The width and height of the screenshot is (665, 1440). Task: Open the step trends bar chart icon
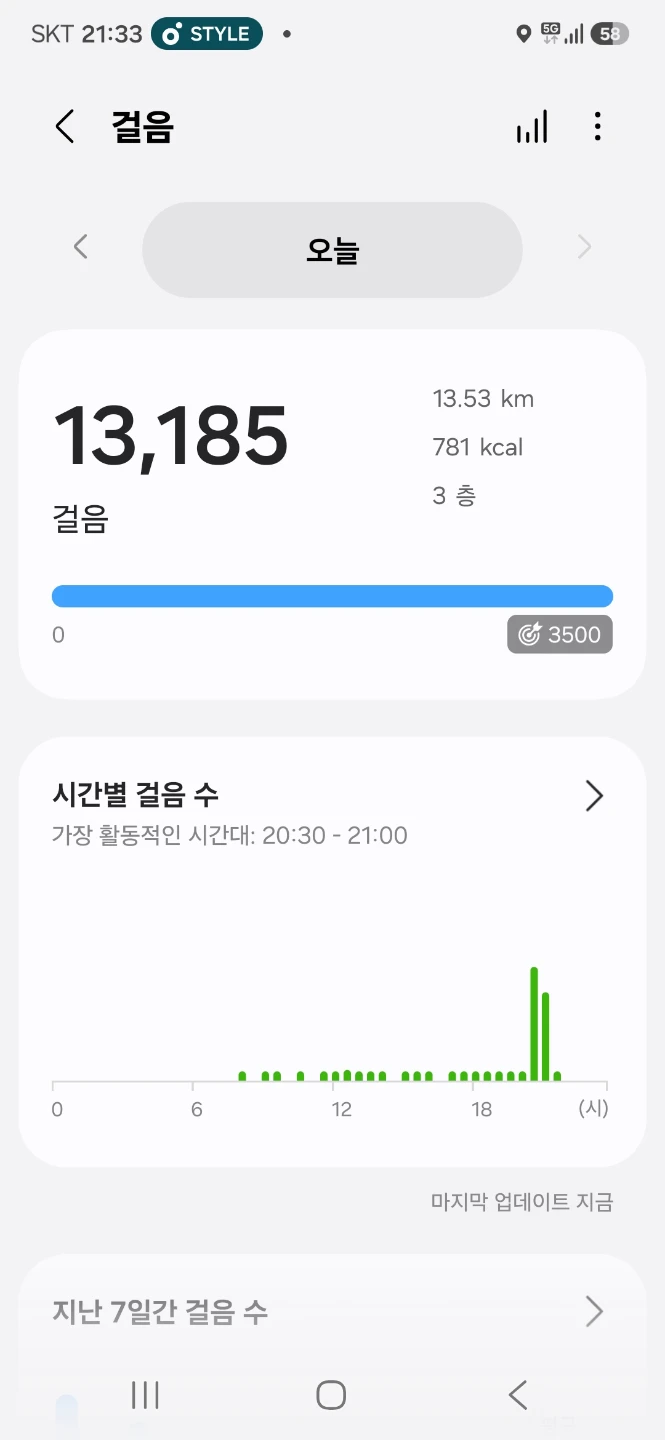click(x=532, y=127)
